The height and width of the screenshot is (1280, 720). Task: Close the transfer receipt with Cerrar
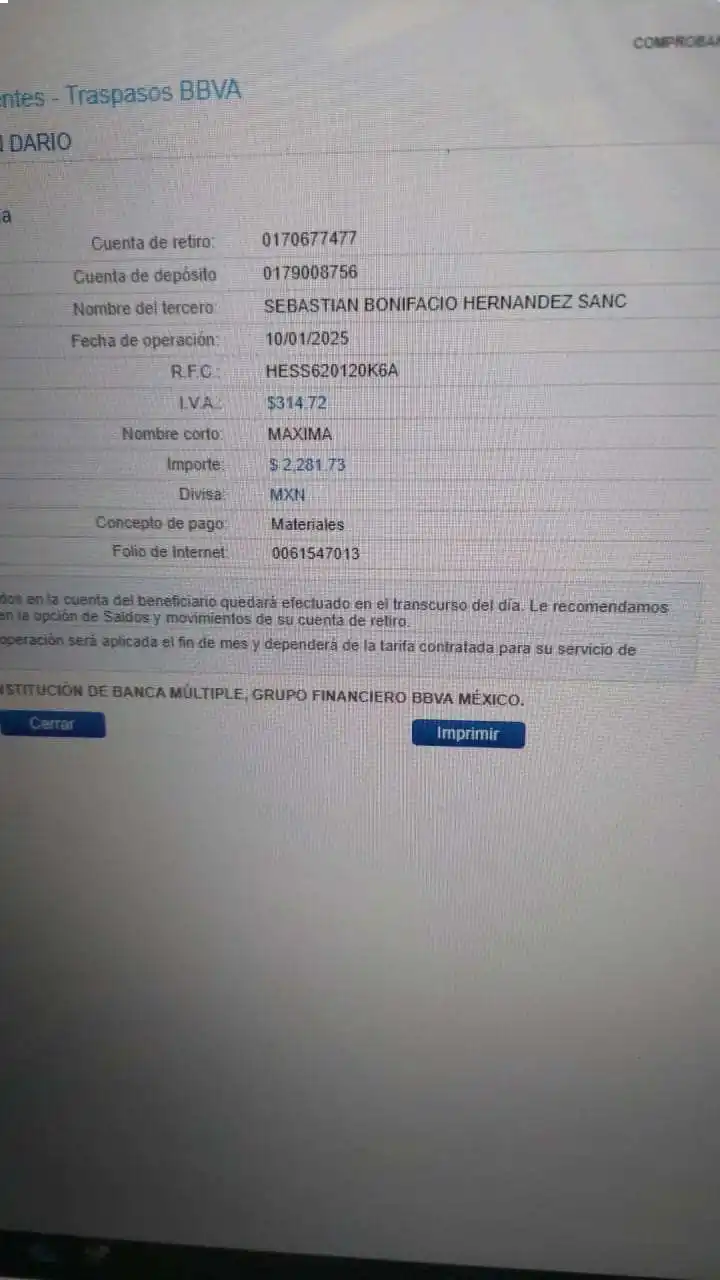52,724
